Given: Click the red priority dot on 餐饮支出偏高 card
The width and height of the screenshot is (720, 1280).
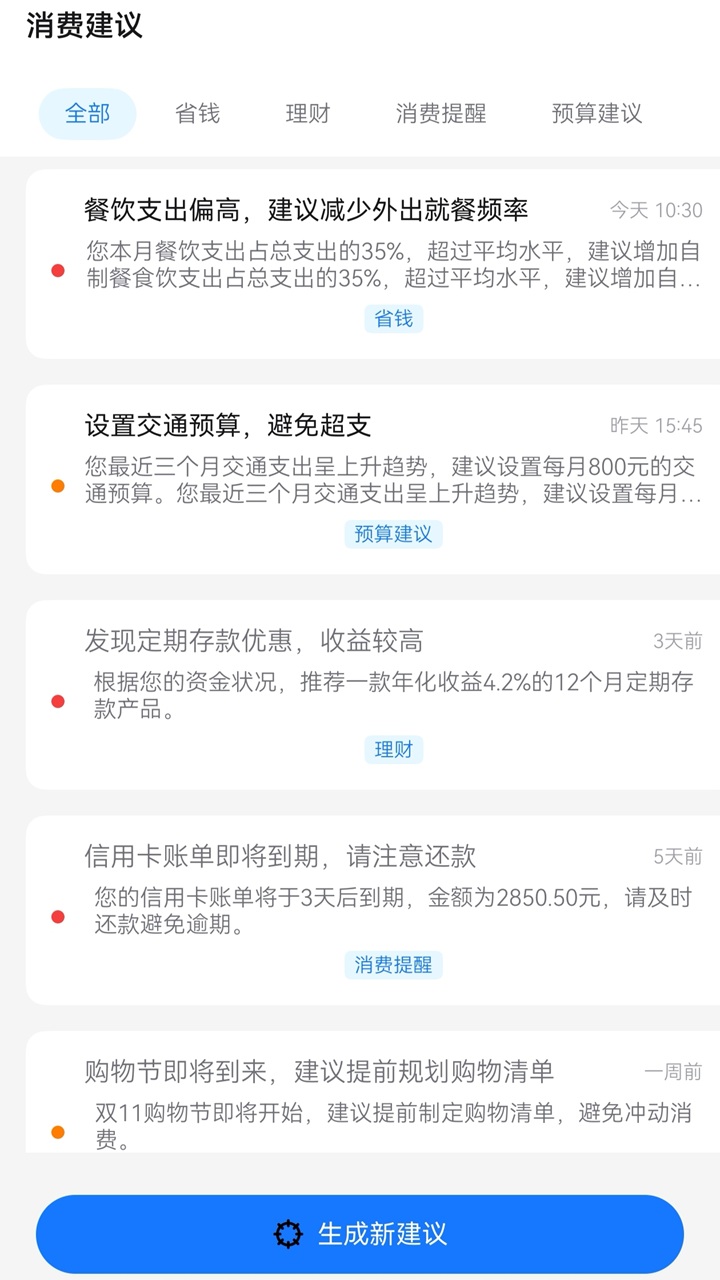Looking at the screenshot, I should click(x=58, y=270).
